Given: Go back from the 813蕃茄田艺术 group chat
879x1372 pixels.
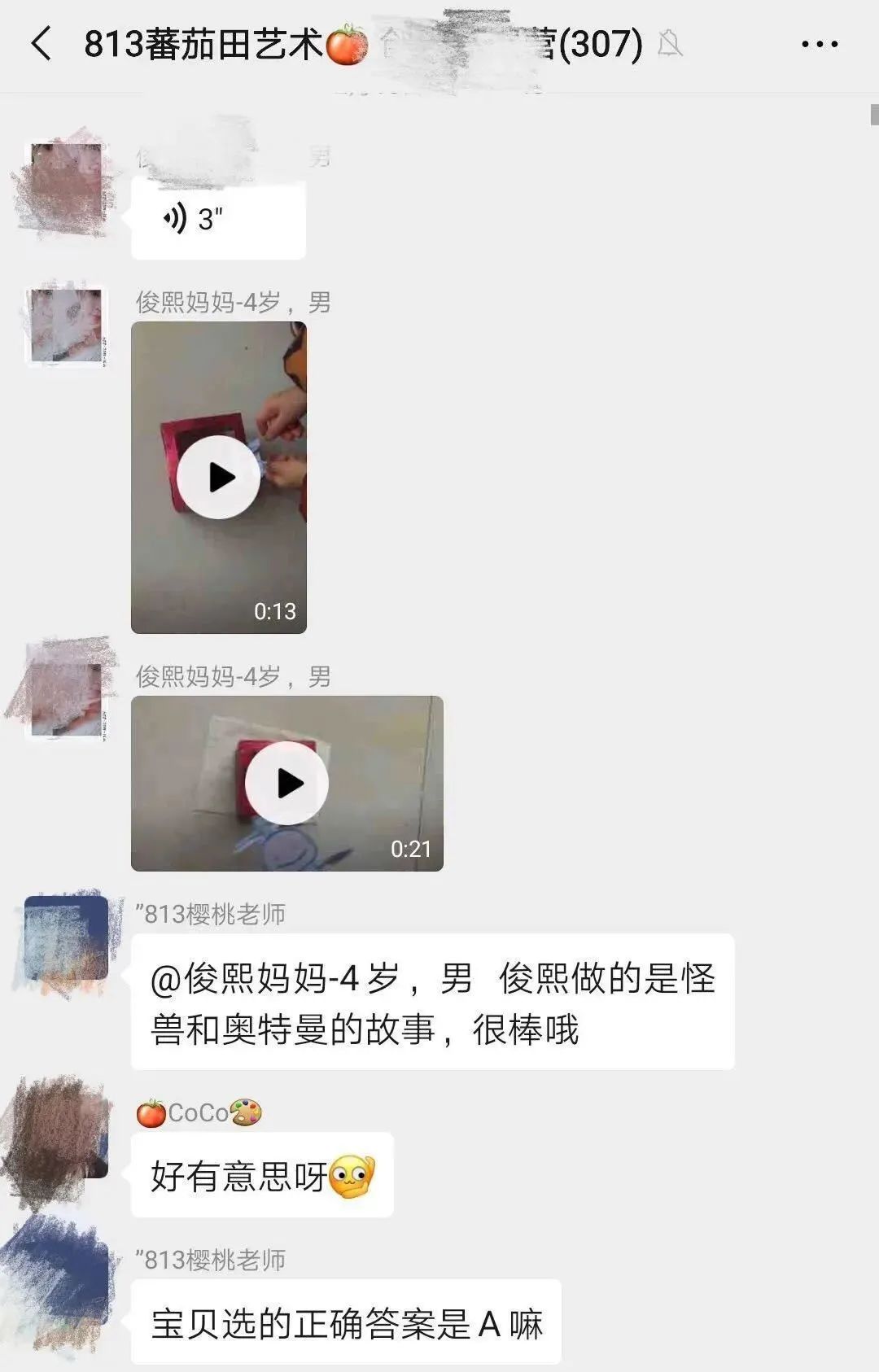Looking at the screenshot, I should (x=42, y=44).
